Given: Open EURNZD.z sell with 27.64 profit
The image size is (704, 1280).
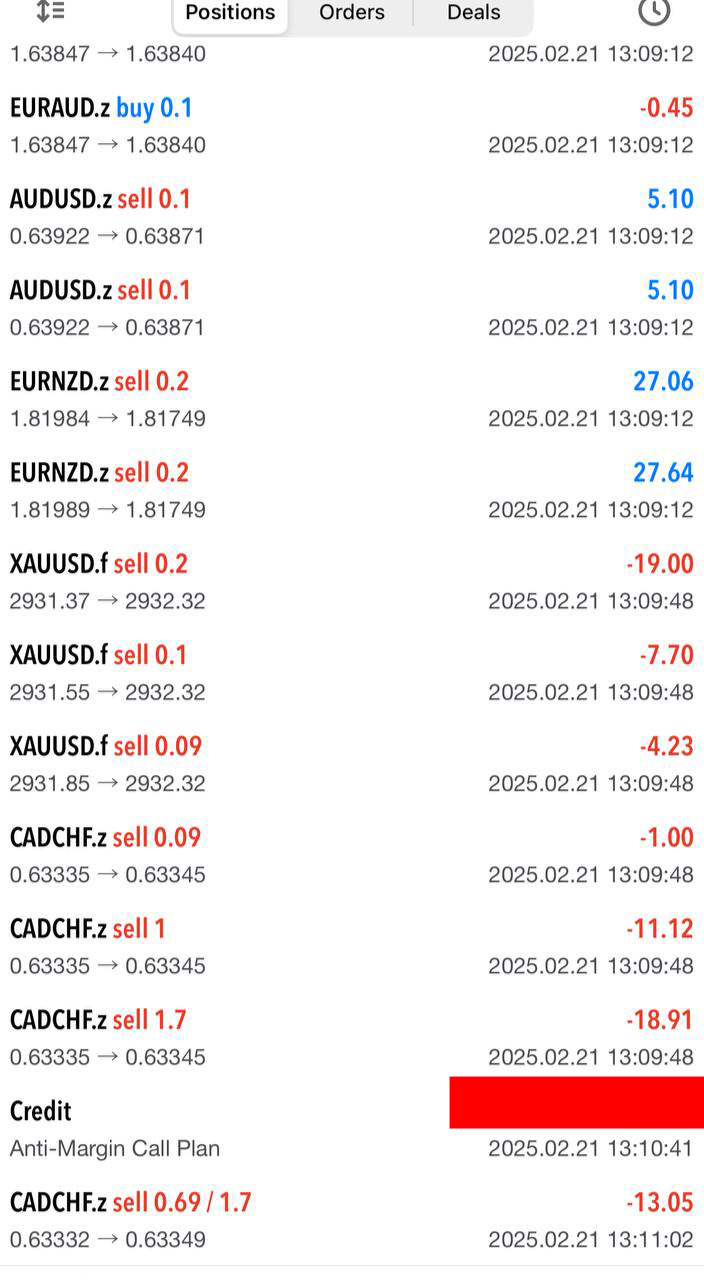Looking at the screenshot, I should pos(350,490).
